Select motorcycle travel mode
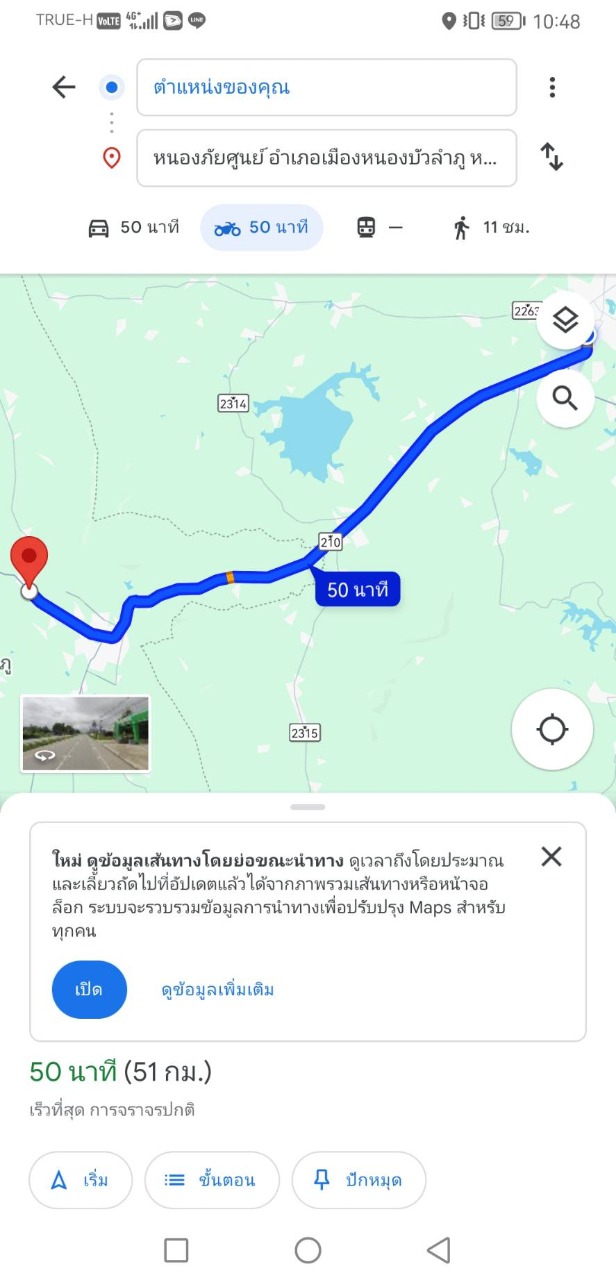 262,228
